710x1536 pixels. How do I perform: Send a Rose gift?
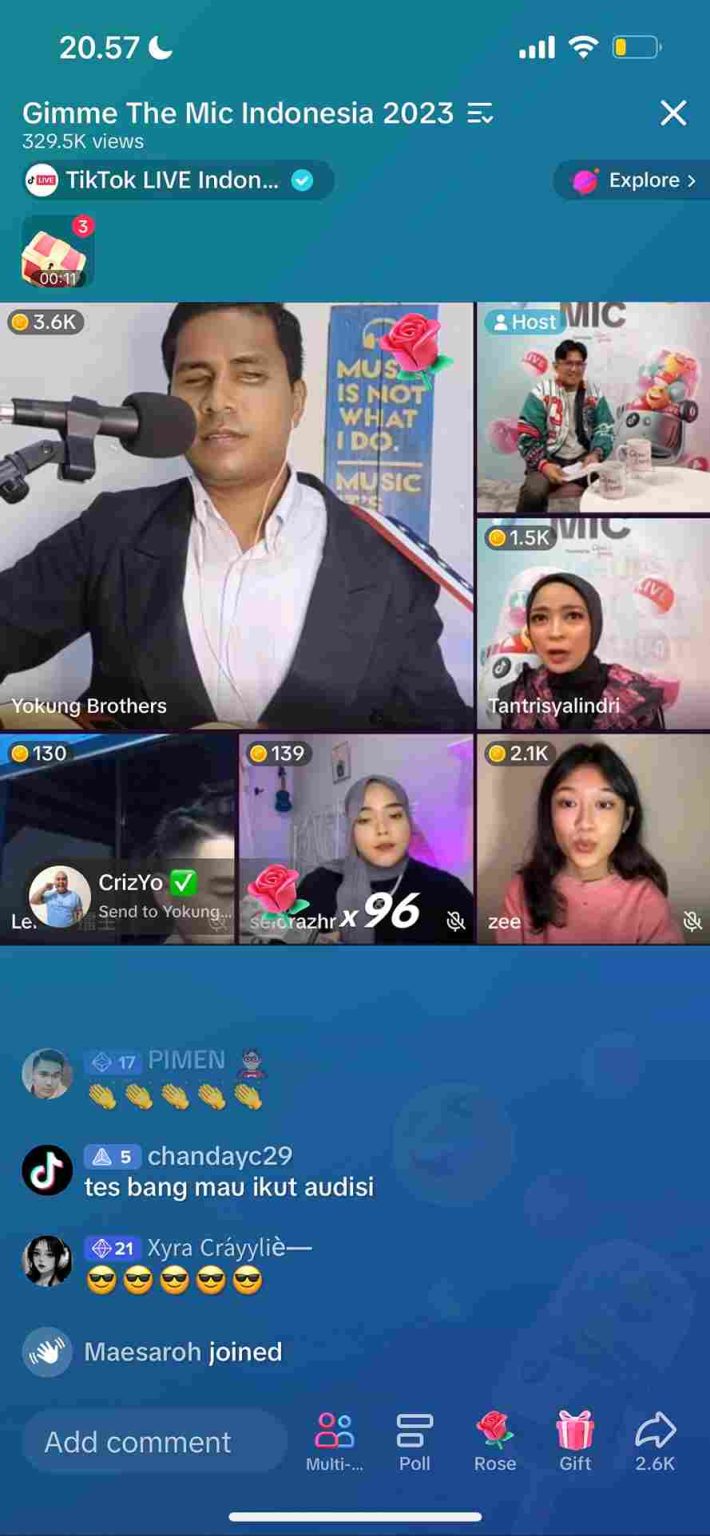tap(495, 1442)
